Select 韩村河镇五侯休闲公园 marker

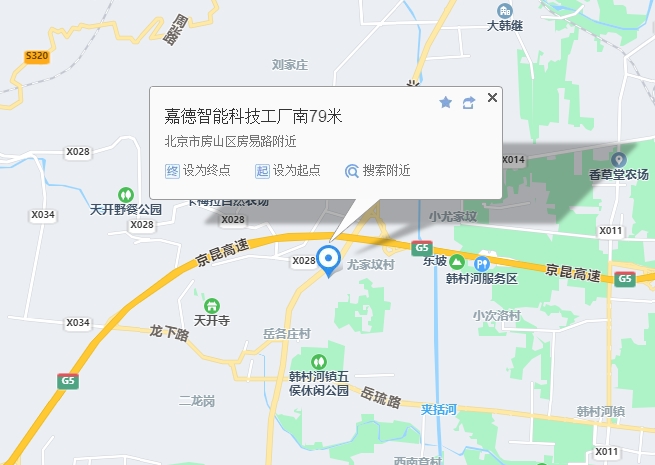pos(319,360)
